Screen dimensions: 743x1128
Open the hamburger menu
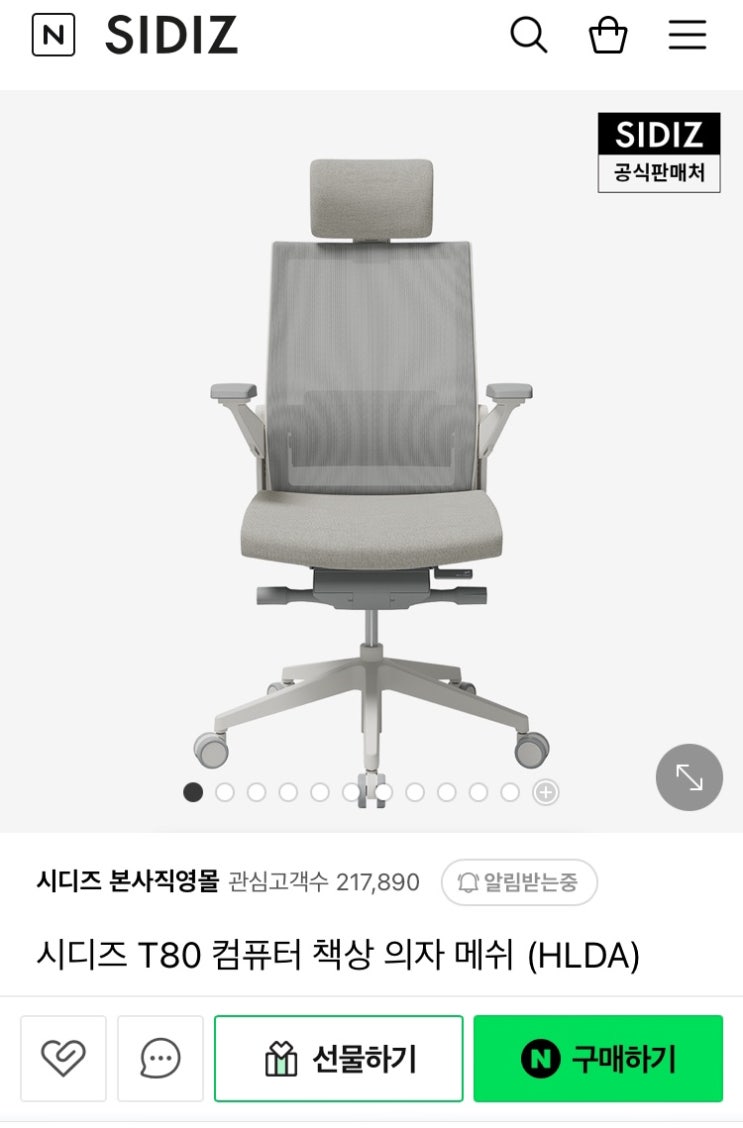[687, 35]
